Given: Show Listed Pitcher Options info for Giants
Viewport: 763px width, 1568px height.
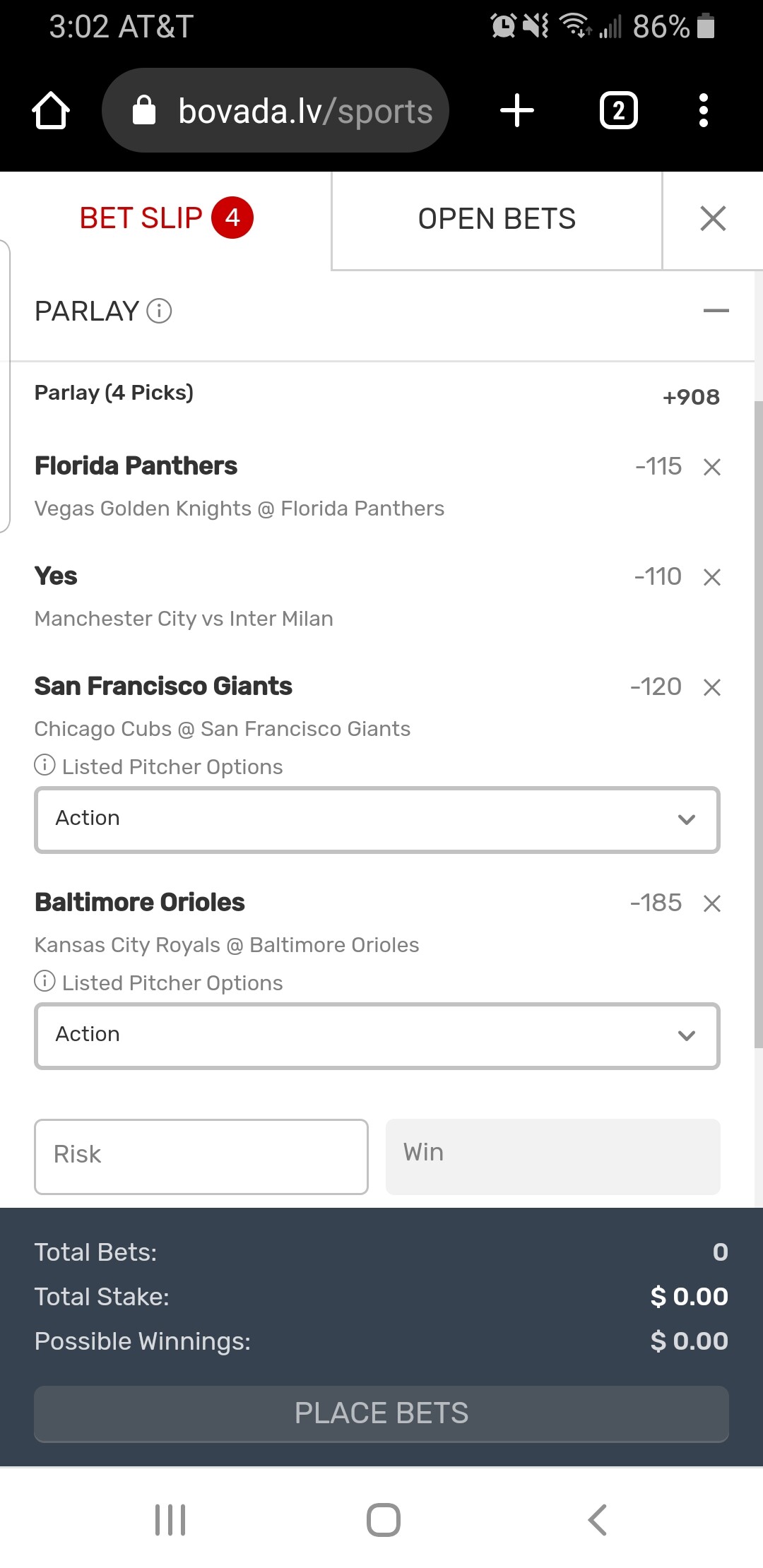Looking at the screenshot, I should tap(45, 765).
